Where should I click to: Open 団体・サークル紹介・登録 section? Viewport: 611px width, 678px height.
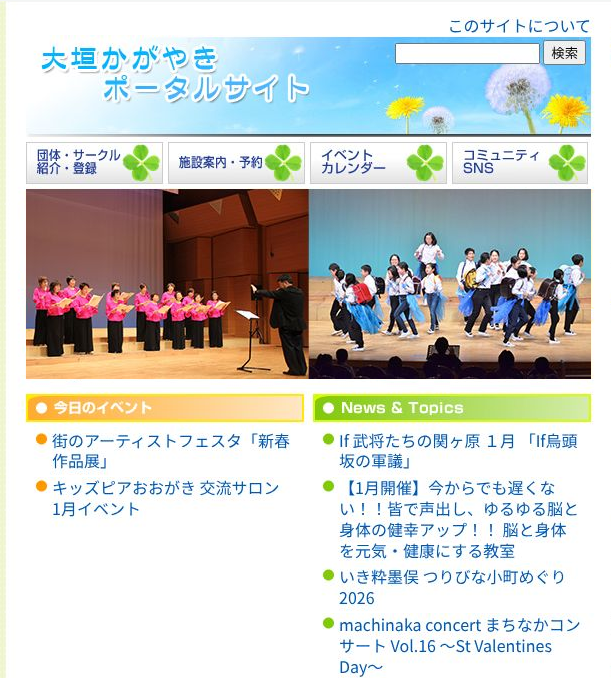(x=96, y=163)
